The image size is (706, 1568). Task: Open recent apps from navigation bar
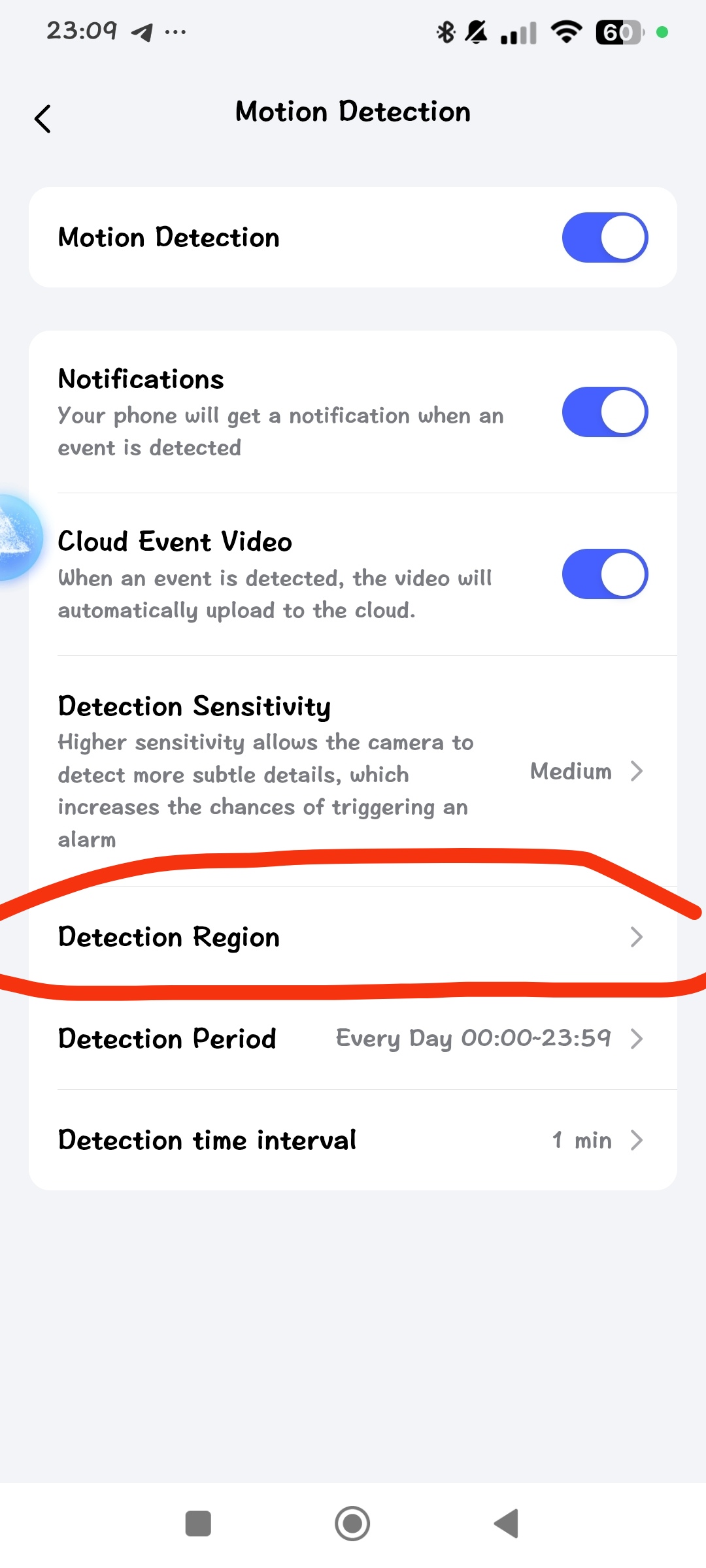(198, 1524)
